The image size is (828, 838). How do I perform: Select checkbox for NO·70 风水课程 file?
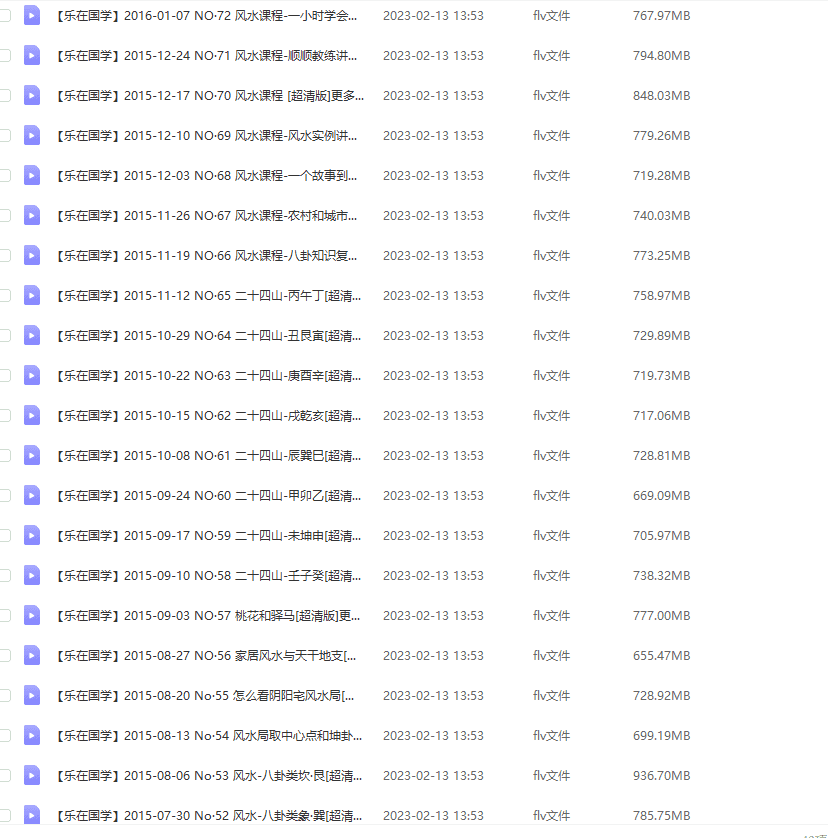click(x=5, y=95)
